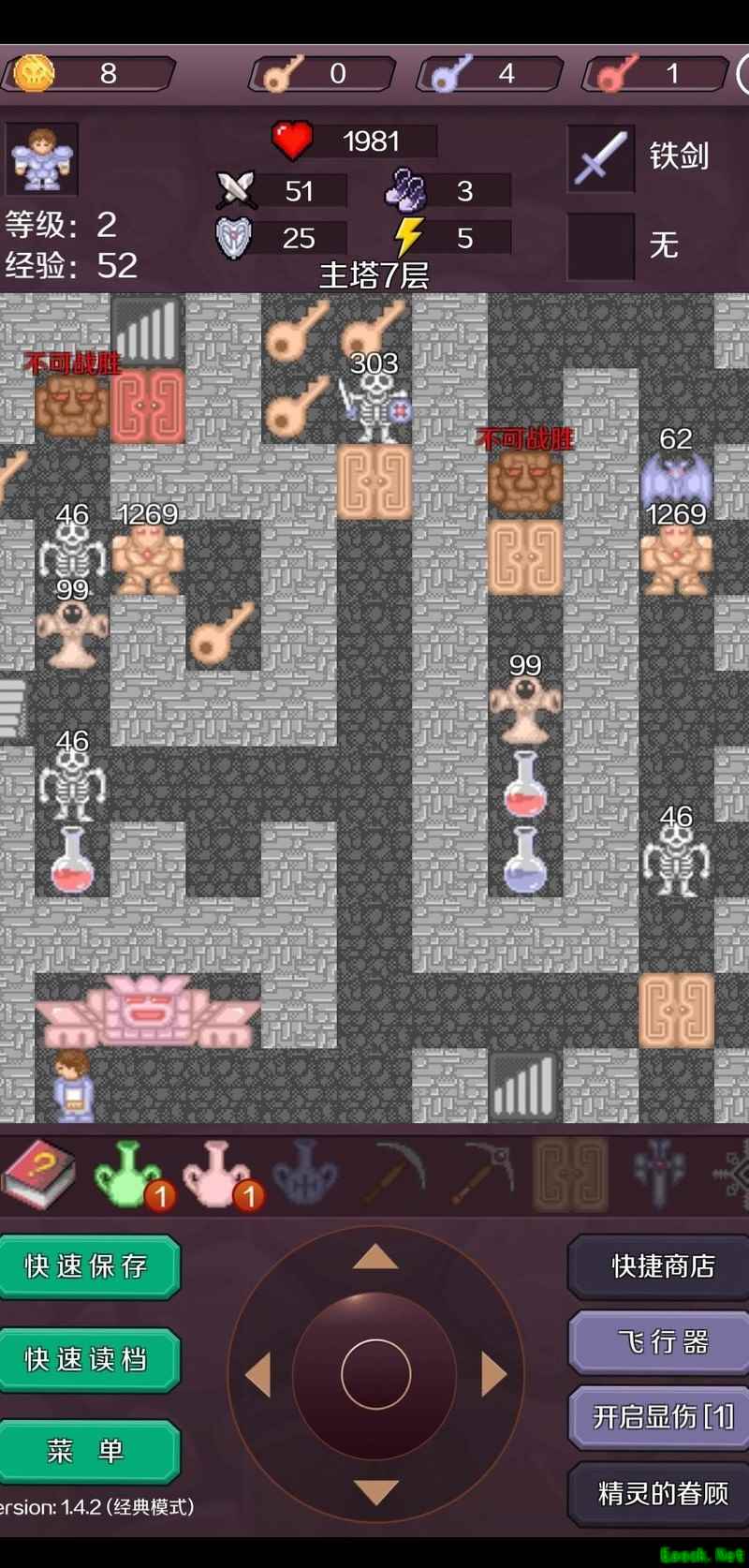
Task: Open the 菜单 menu
Action: point(87,1451)
